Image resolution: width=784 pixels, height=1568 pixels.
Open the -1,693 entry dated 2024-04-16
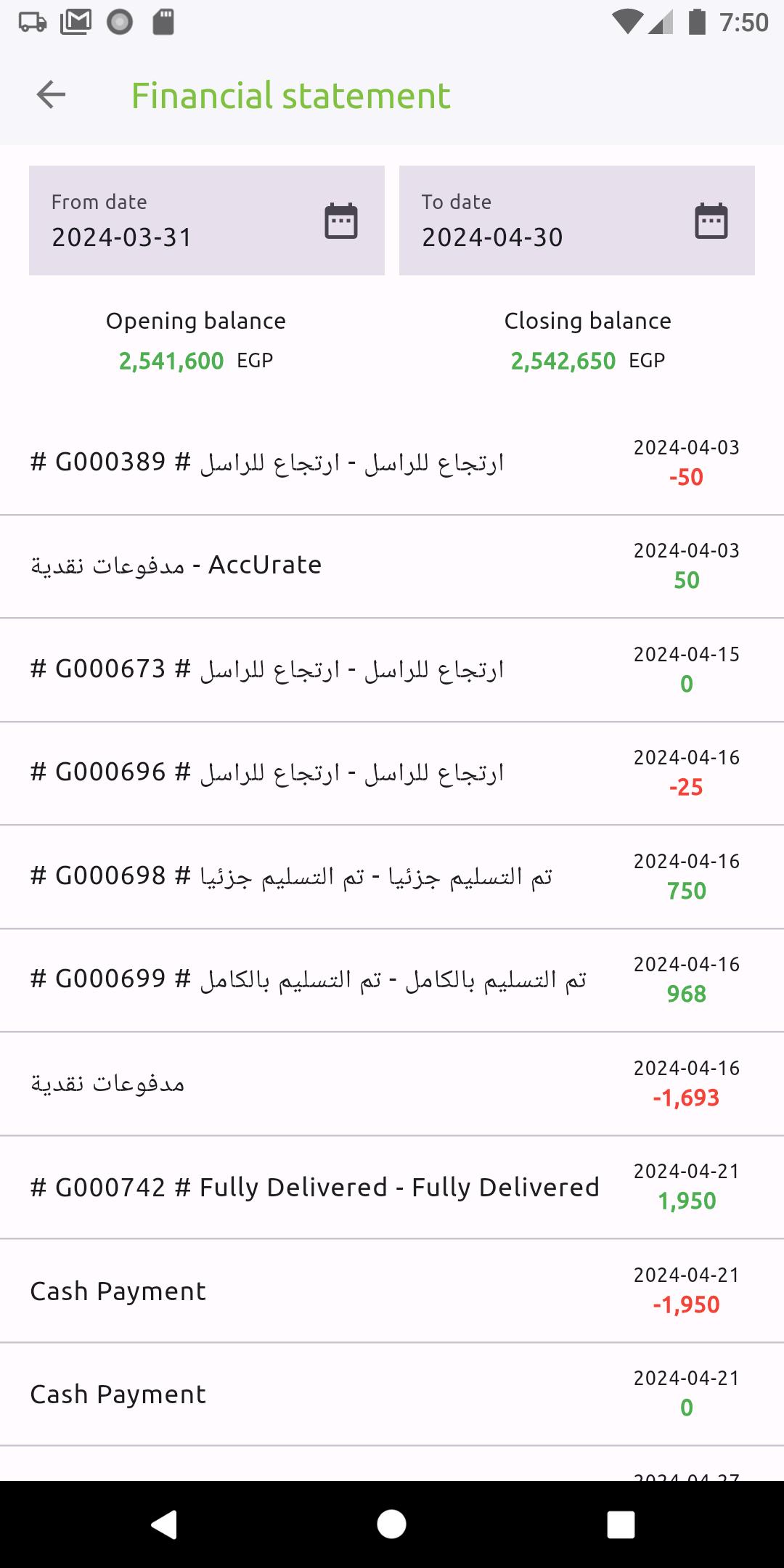coord(392,1084)
